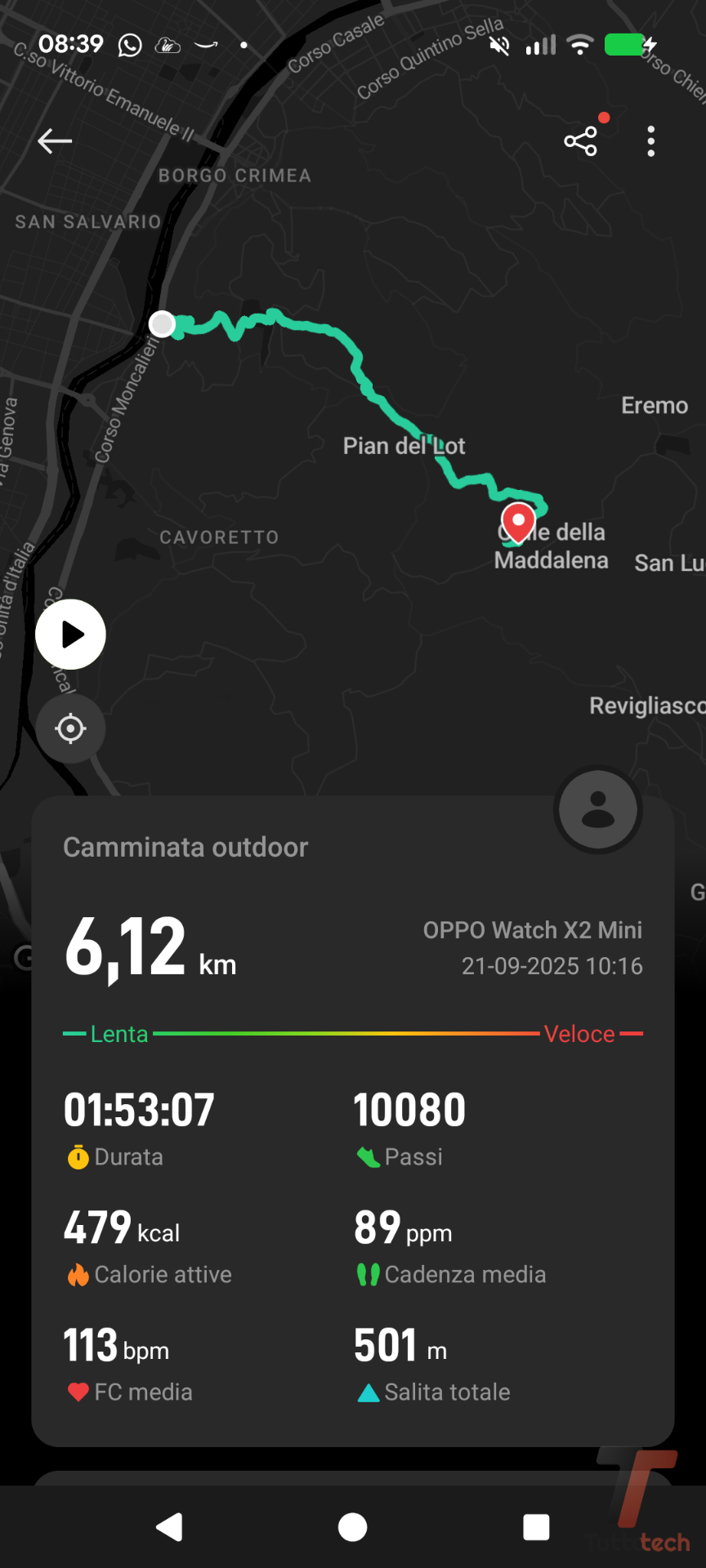
Task: Open the three-dot overflow menu
Action: (x=650, y=141)
